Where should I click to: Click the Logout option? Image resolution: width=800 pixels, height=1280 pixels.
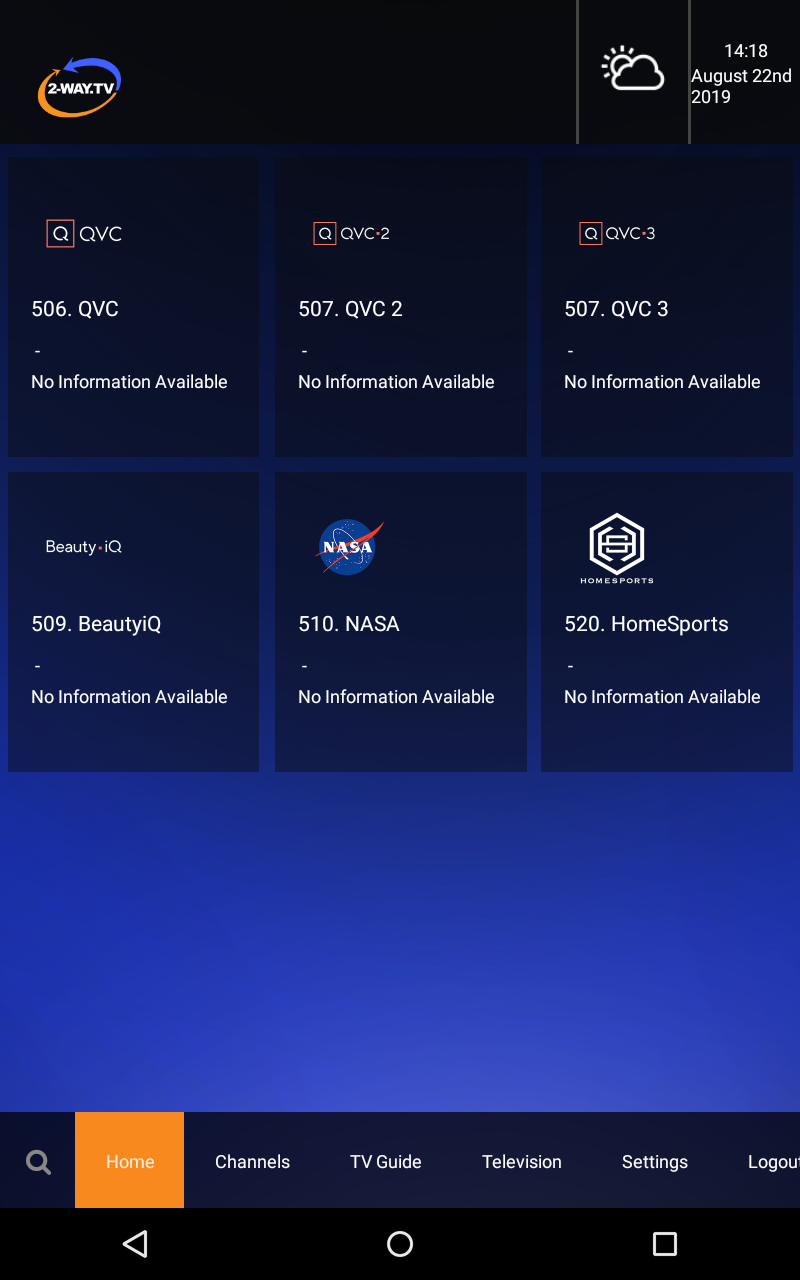772,1161
